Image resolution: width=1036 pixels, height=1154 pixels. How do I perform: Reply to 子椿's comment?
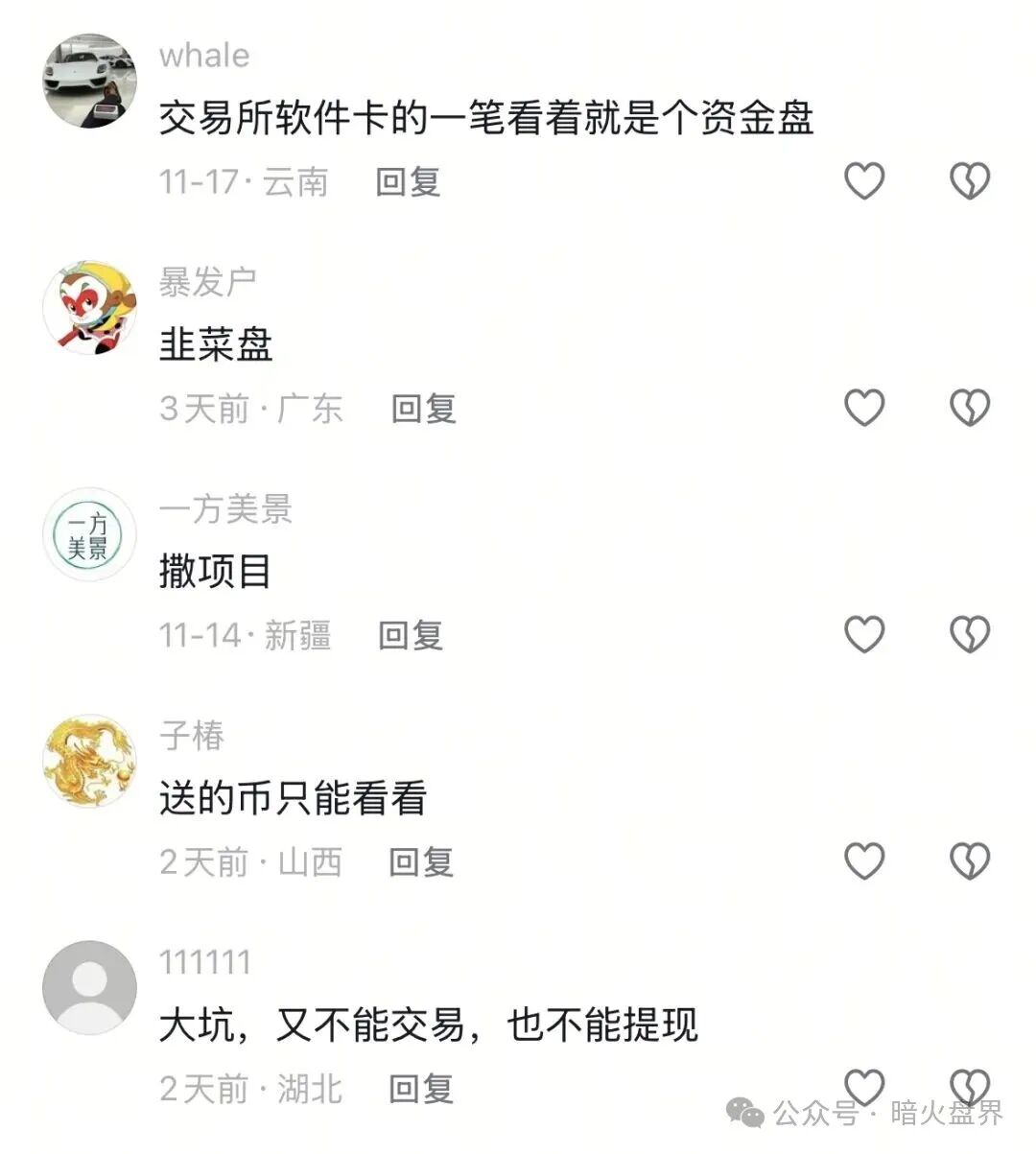coord(421,861)
